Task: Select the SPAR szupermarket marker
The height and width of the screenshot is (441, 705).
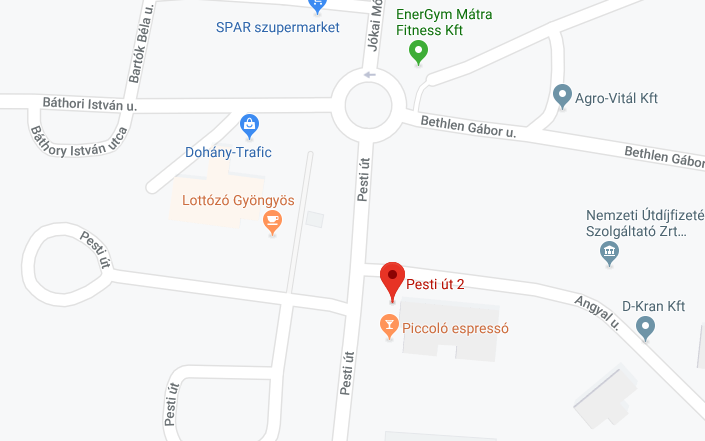Action: [x=320, y=5]
